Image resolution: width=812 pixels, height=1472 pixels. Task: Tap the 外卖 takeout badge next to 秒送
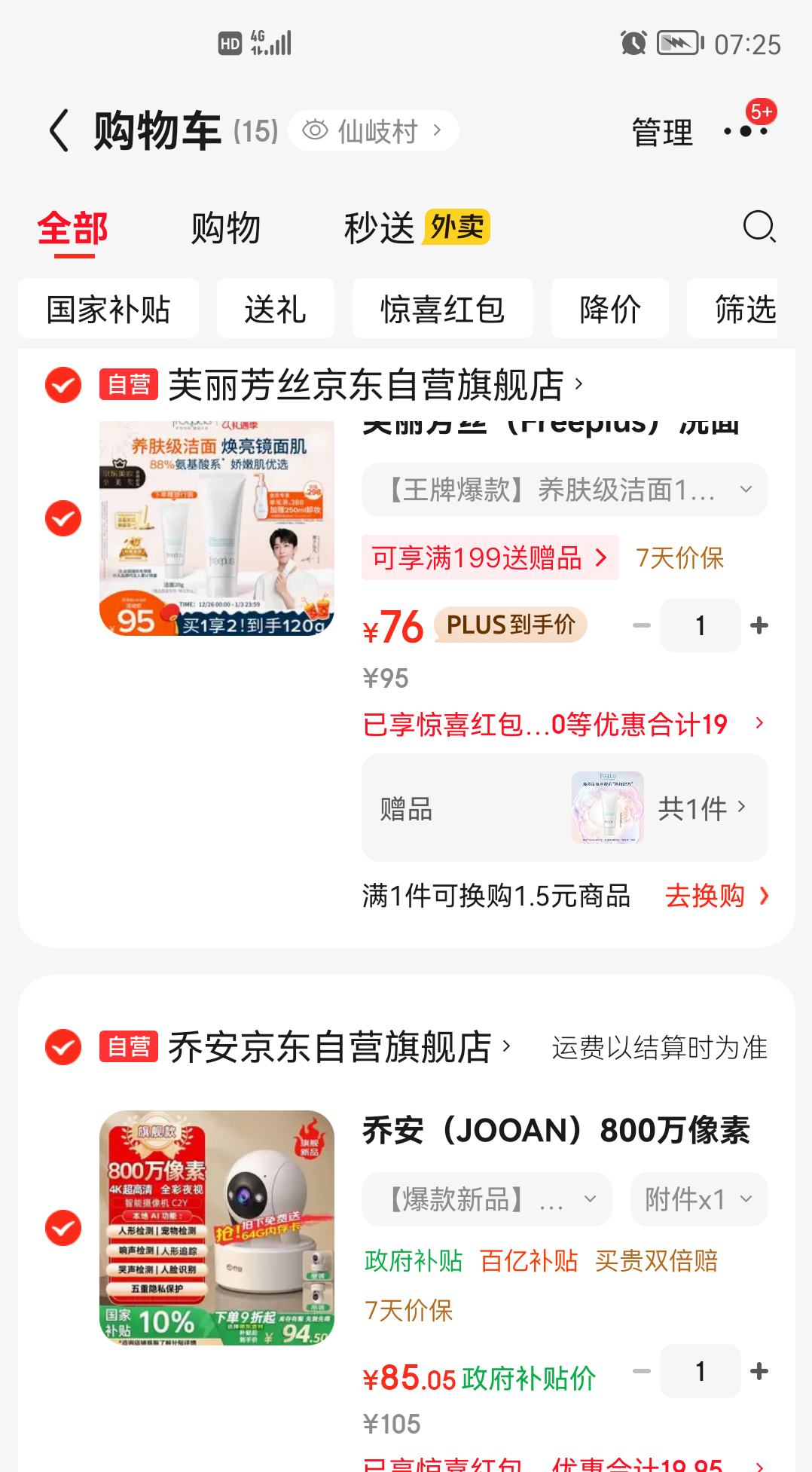(457, 228)
